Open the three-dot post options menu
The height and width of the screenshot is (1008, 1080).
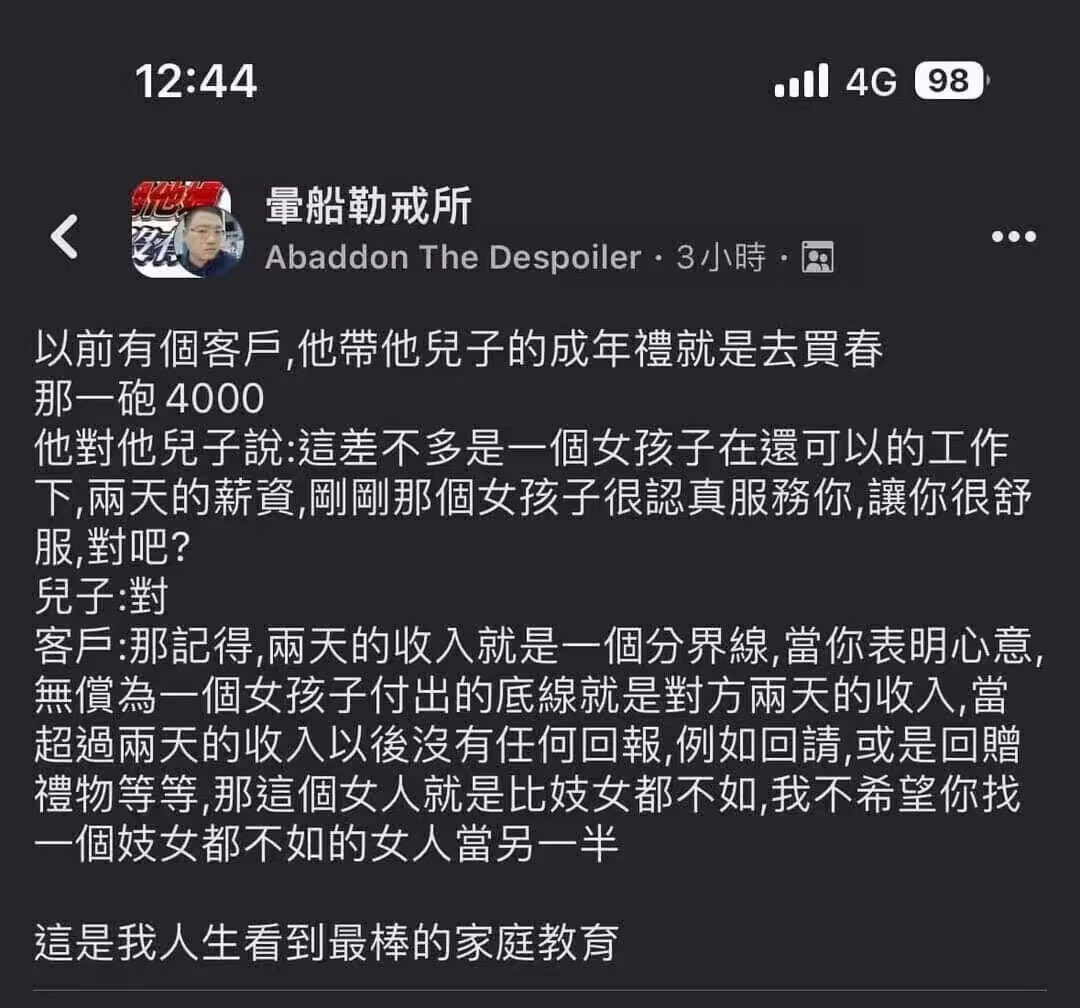pos(1013,237)
